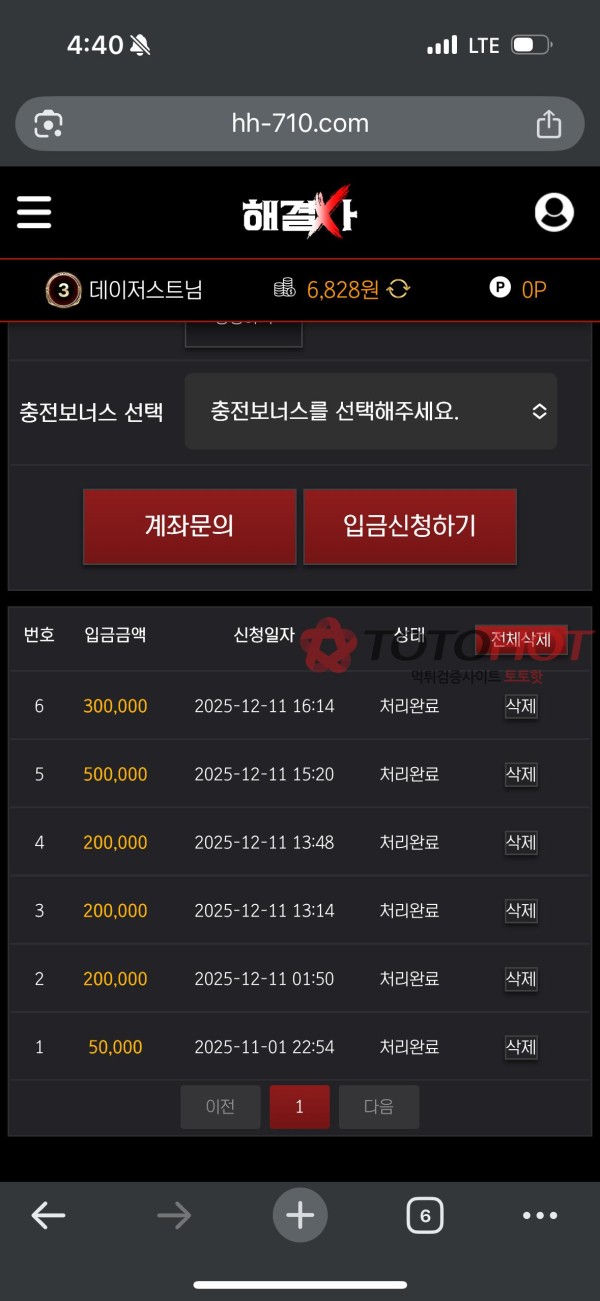Delete all records with 전체삭제
Viewport: 600px width, 1301px height.
click(521, 639)
